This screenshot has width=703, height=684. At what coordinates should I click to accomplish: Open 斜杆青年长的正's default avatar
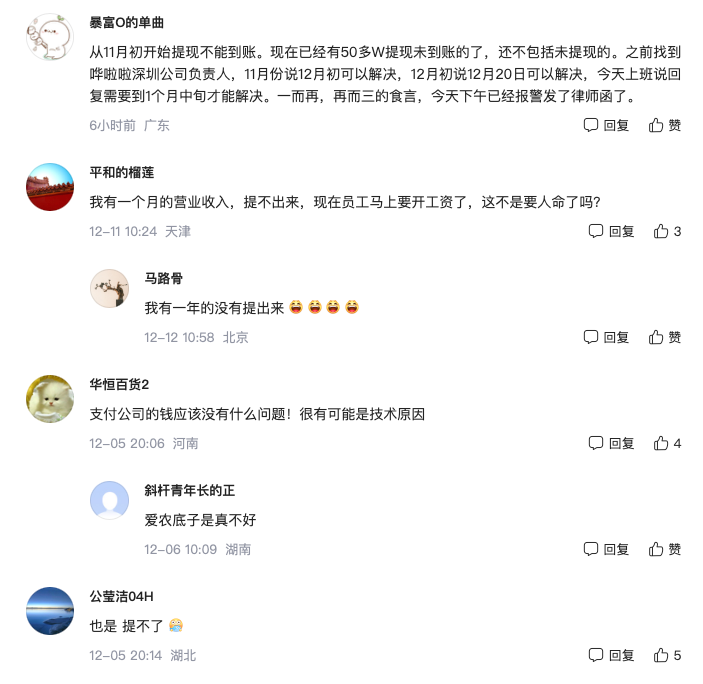pyautogui.click(x=110, y=500)
